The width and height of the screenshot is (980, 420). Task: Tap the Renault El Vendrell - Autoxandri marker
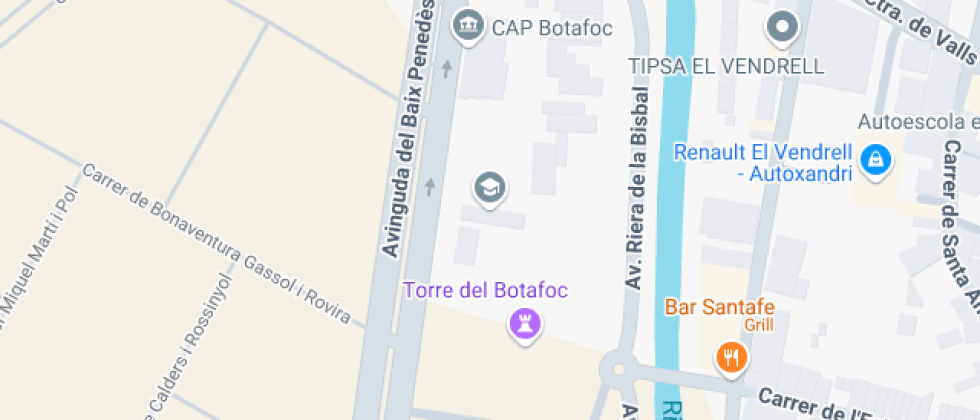876,157
